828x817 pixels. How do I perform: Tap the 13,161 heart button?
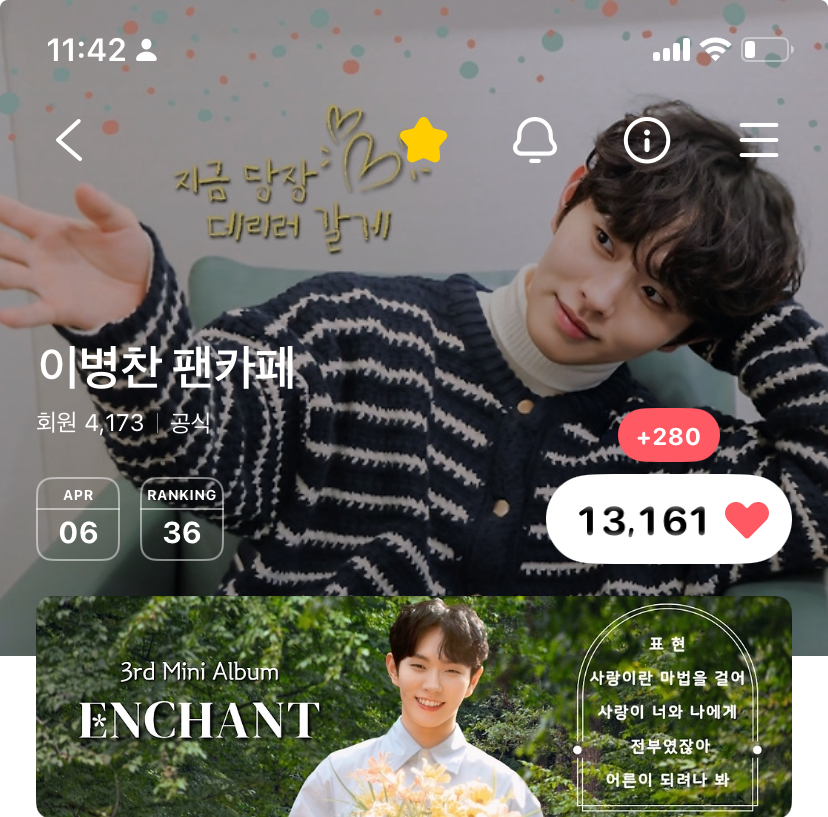coord(668,520)
